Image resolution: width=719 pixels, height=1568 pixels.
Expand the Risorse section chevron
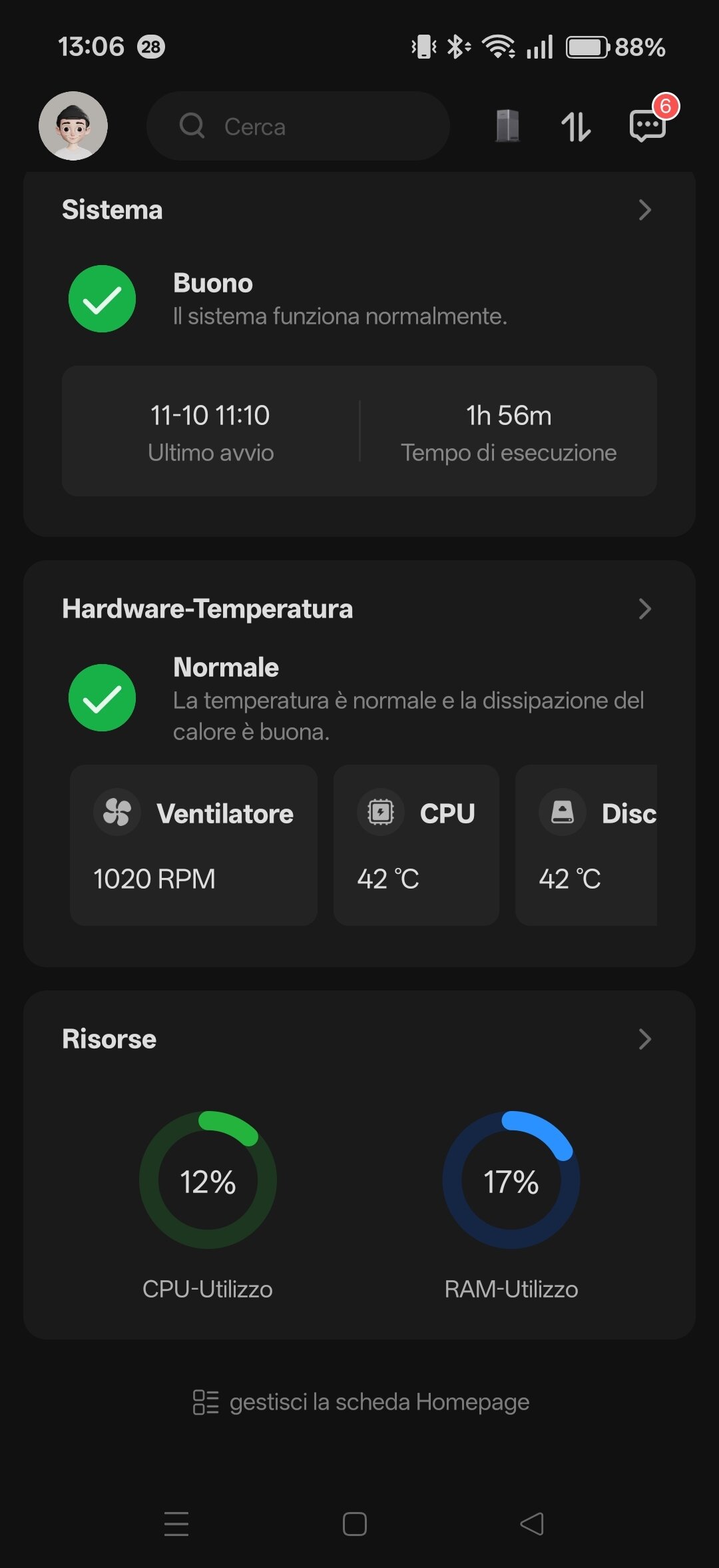644,1039
